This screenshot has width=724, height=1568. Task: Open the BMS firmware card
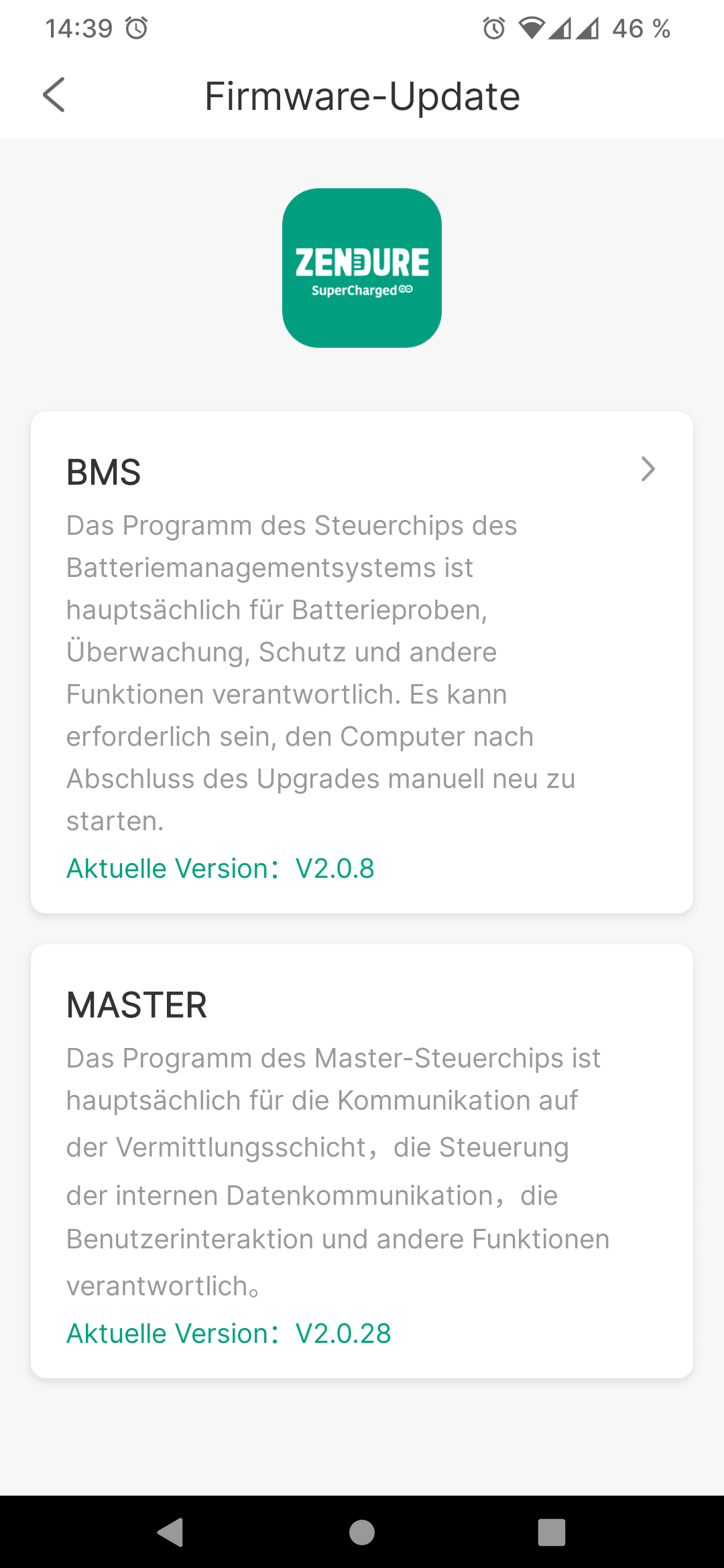coord(362,662)
